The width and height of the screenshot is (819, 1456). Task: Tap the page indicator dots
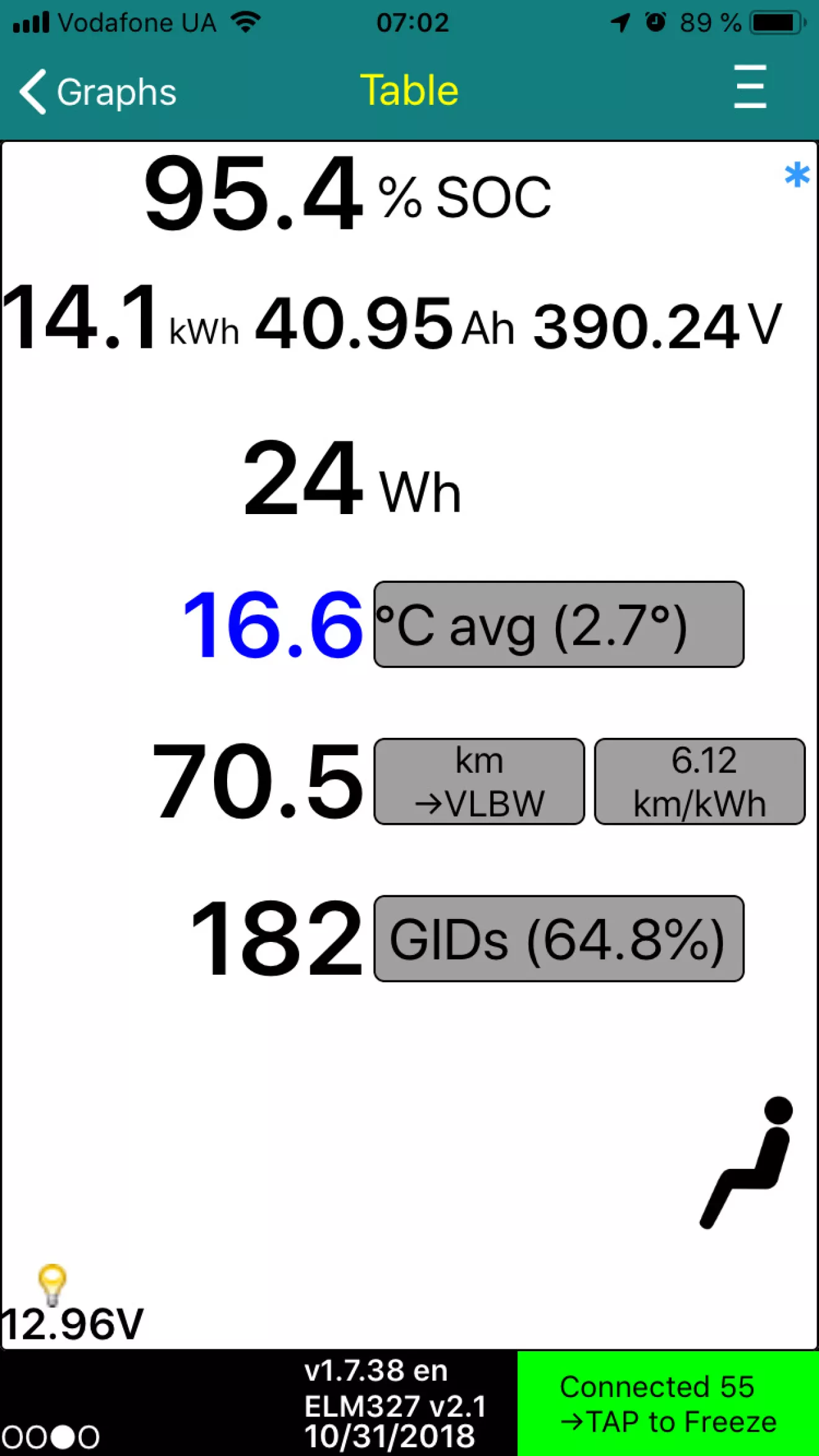coord(50,1437)
